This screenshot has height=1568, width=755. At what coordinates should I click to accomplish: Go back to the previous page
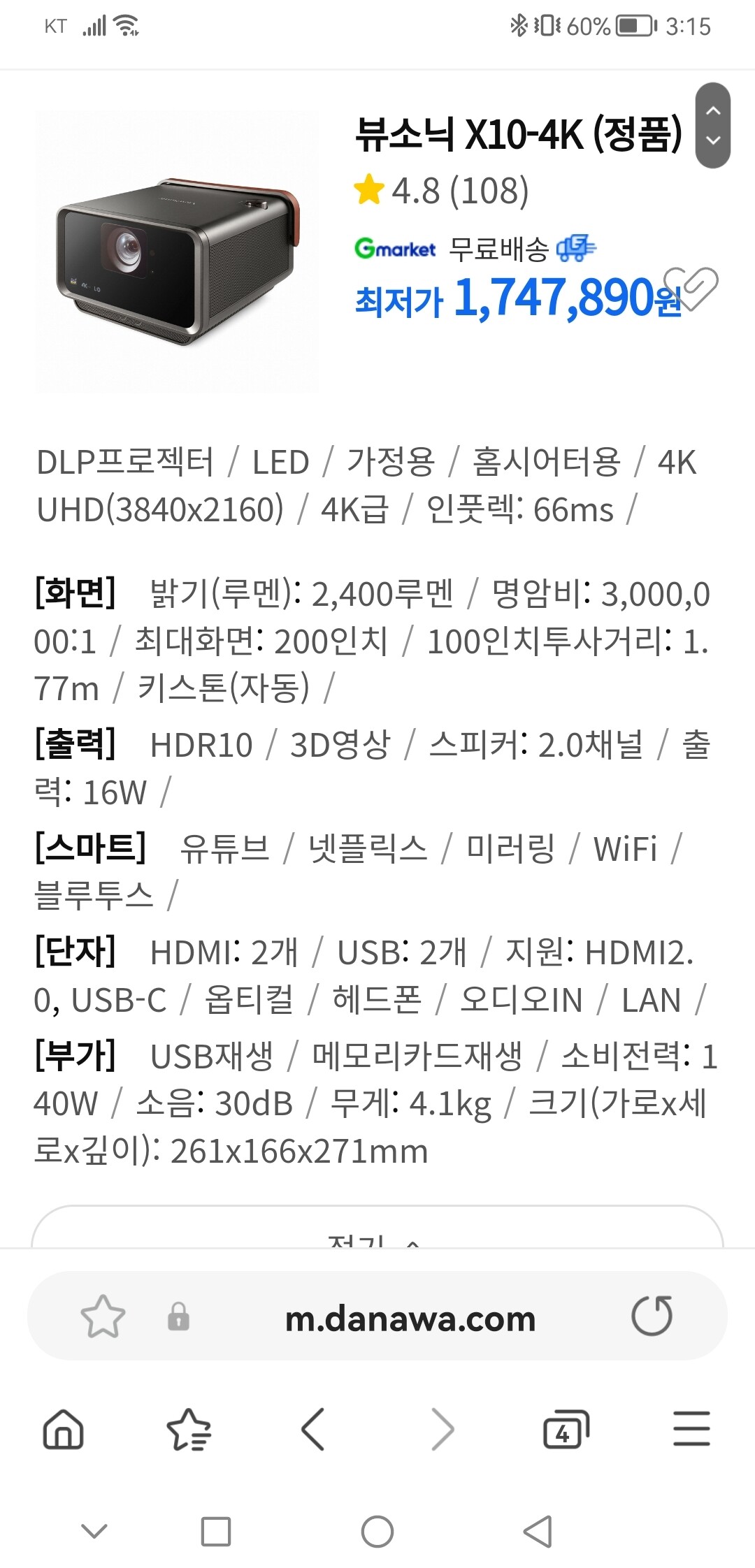tap(313, 1429)
